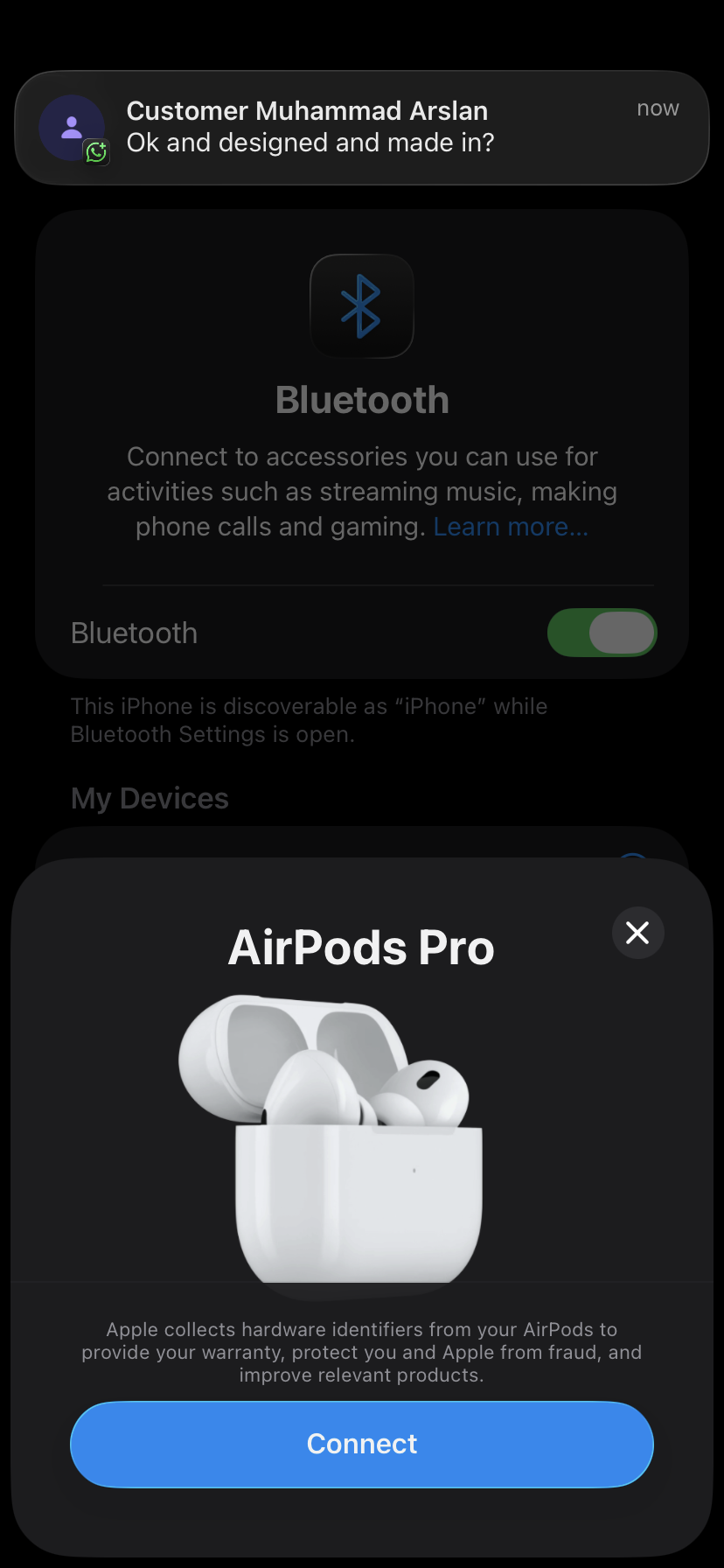Viewport: 724px width, 1568px height.
Task: Dismiss the AirPods Pro sheet with the X
Action: [637, 933]
